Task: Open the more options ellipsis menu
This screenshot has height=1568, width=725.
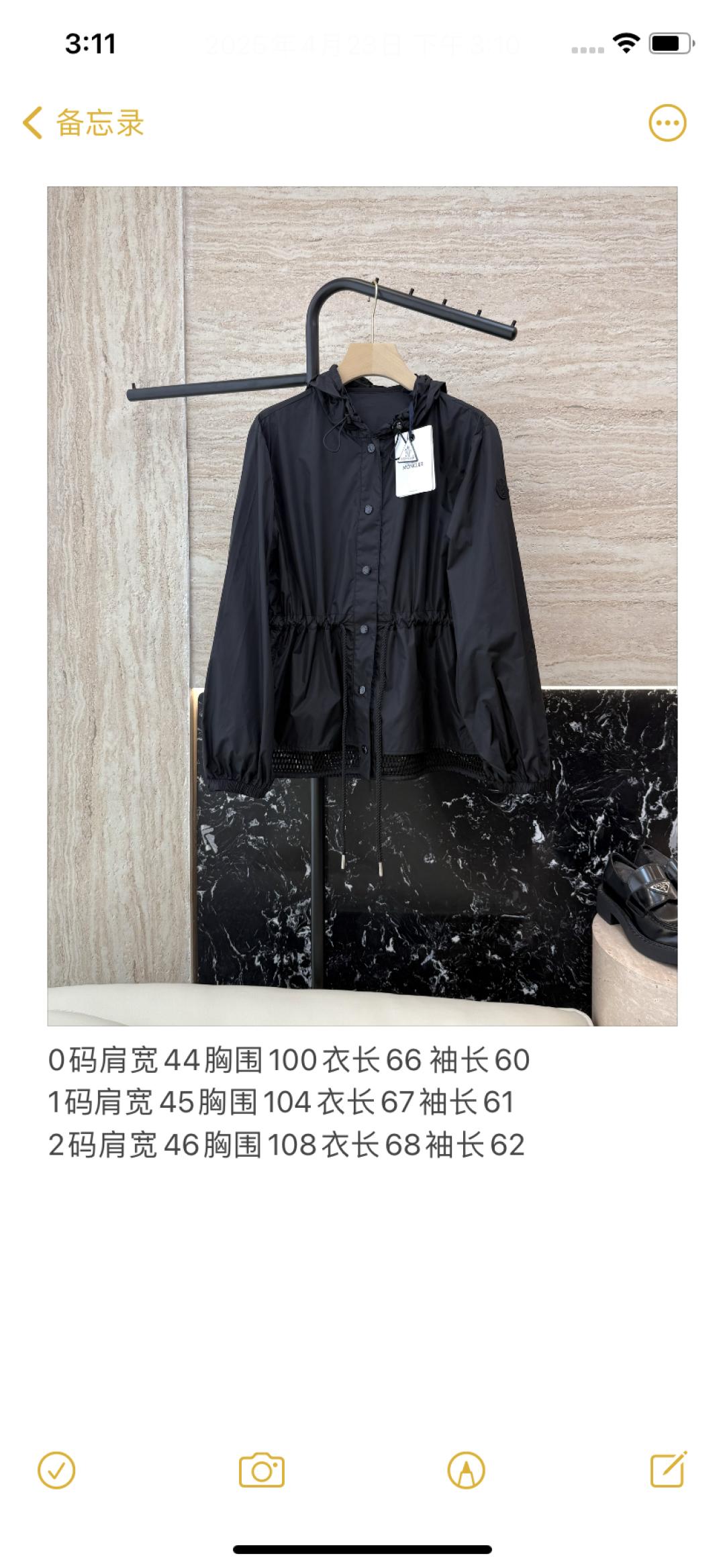Action: 667,123
